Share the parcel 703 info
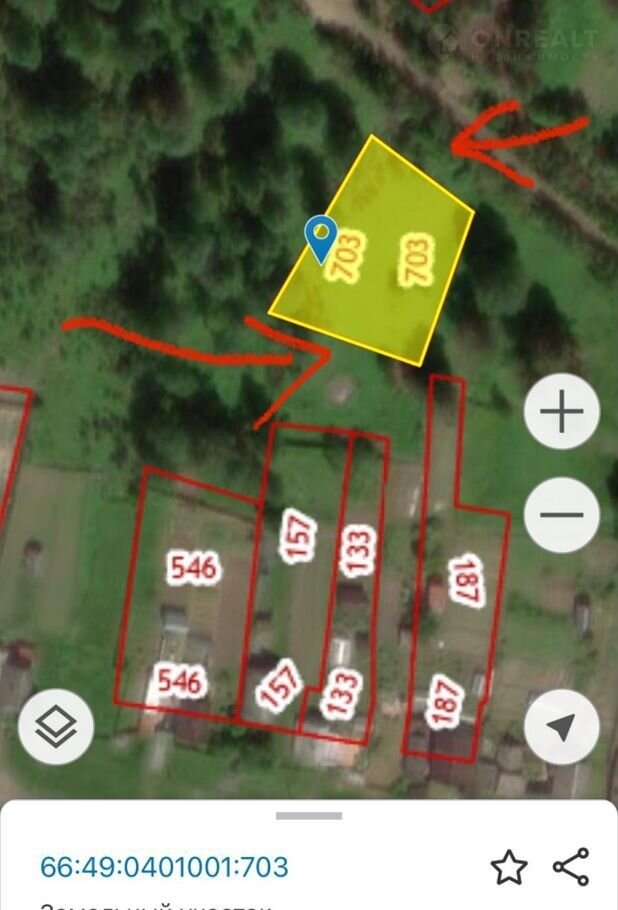Viewport: 618px width, 910px height. pyautogui.click(x=571, y=866)
